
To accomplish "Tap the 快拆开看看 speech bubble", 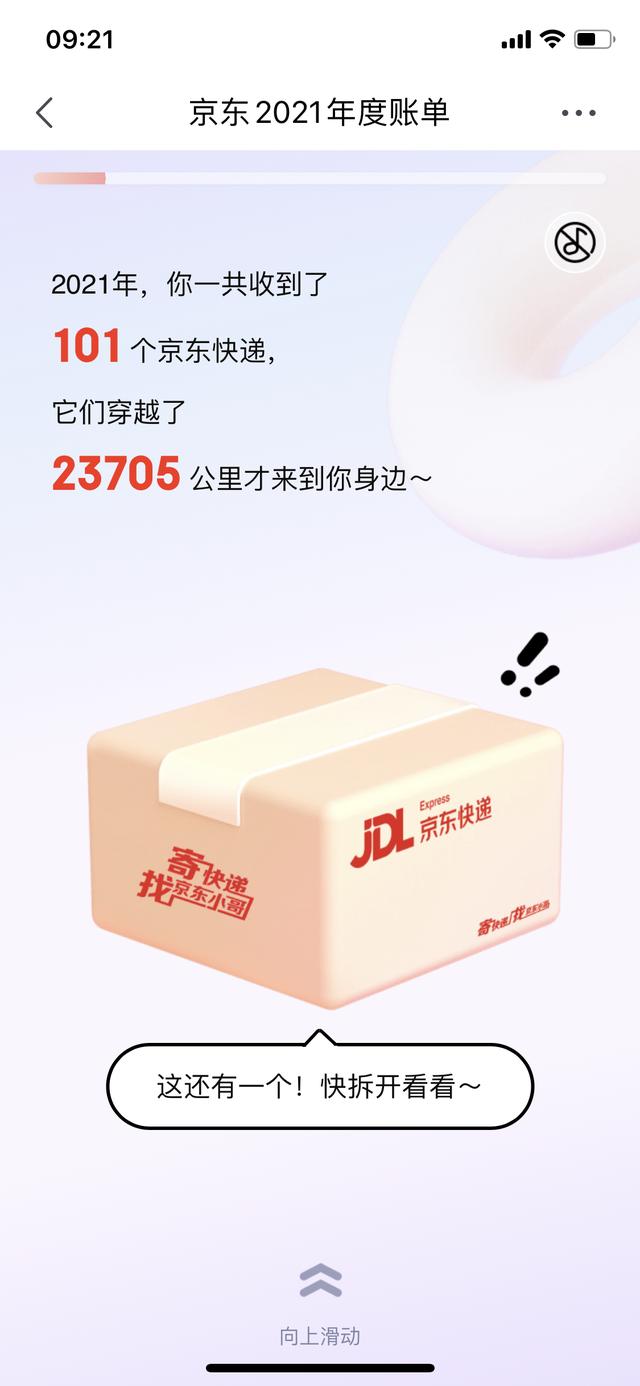I will (320, 1086).
